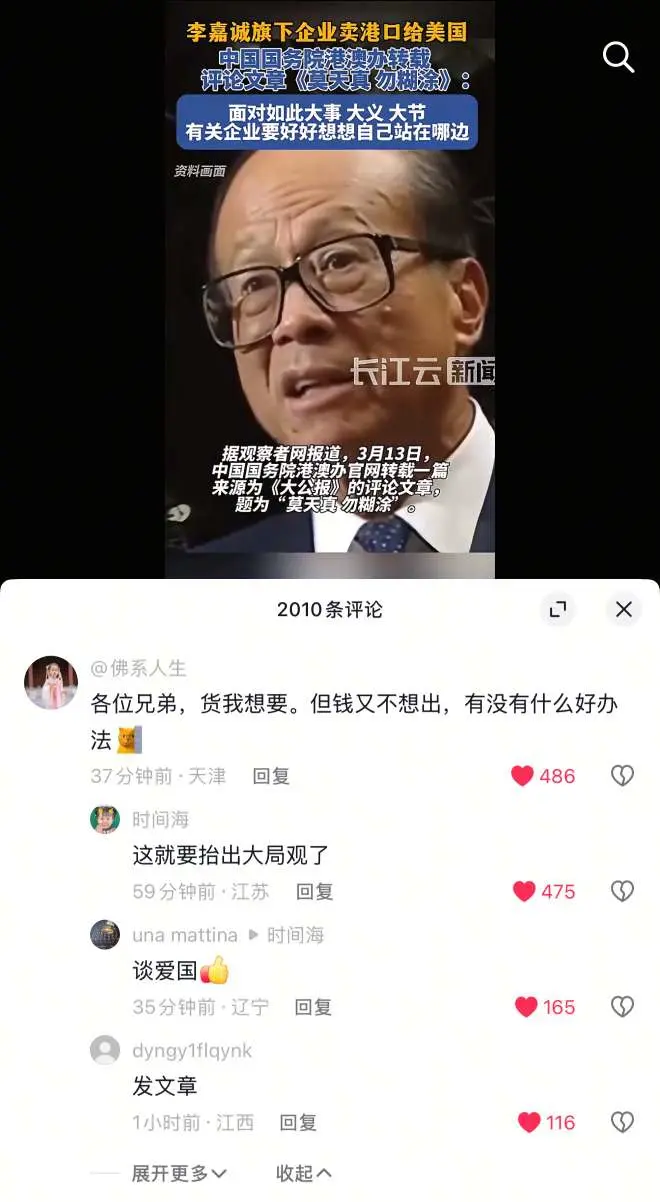Screen dimensions: 660x1202
Task: Like the comment by 佛系人生
Action: pyautogui.click(x=522, y=776)
